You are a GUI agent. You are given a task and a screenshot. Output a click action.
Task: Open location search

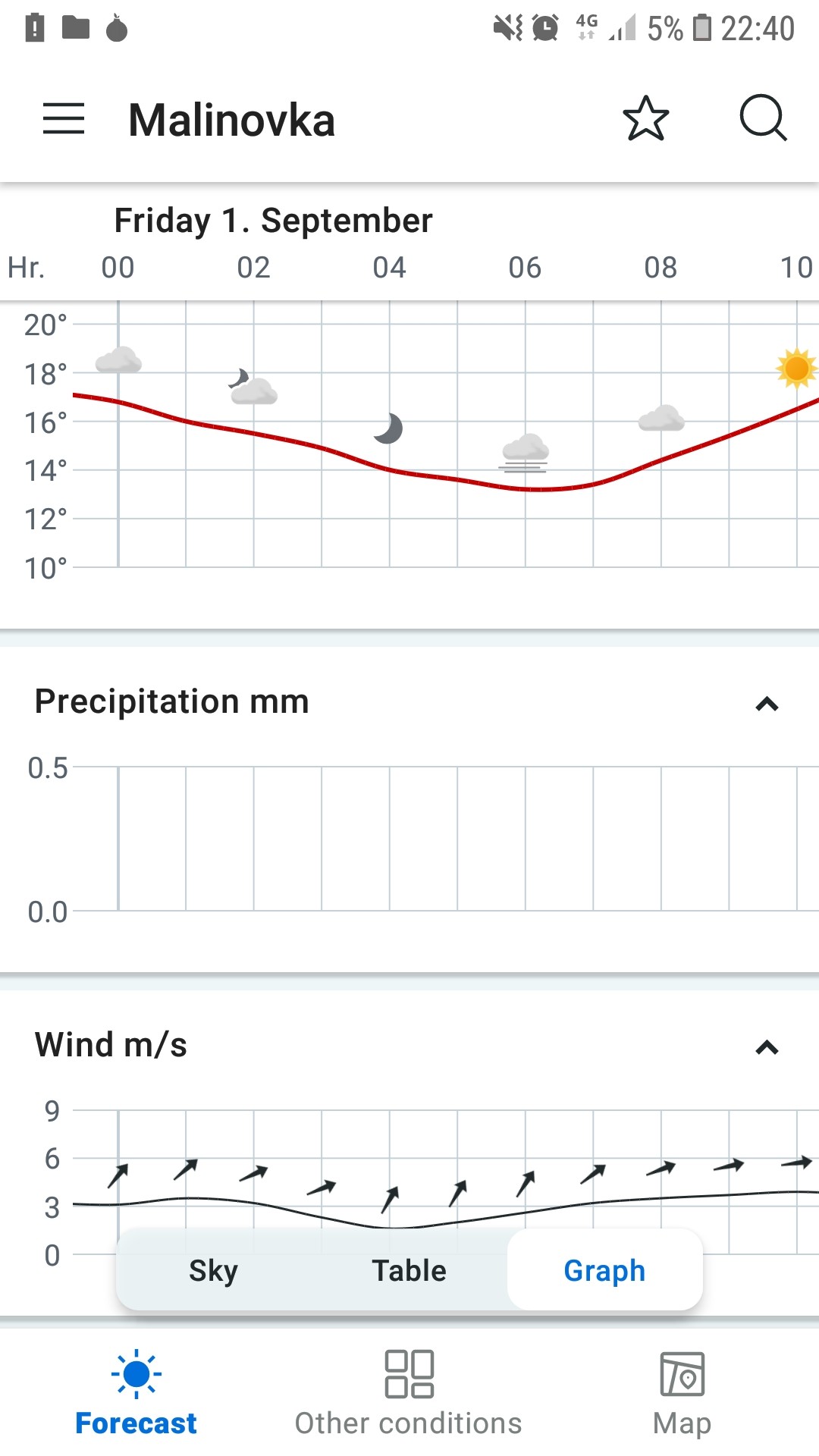tap(763, 119)
